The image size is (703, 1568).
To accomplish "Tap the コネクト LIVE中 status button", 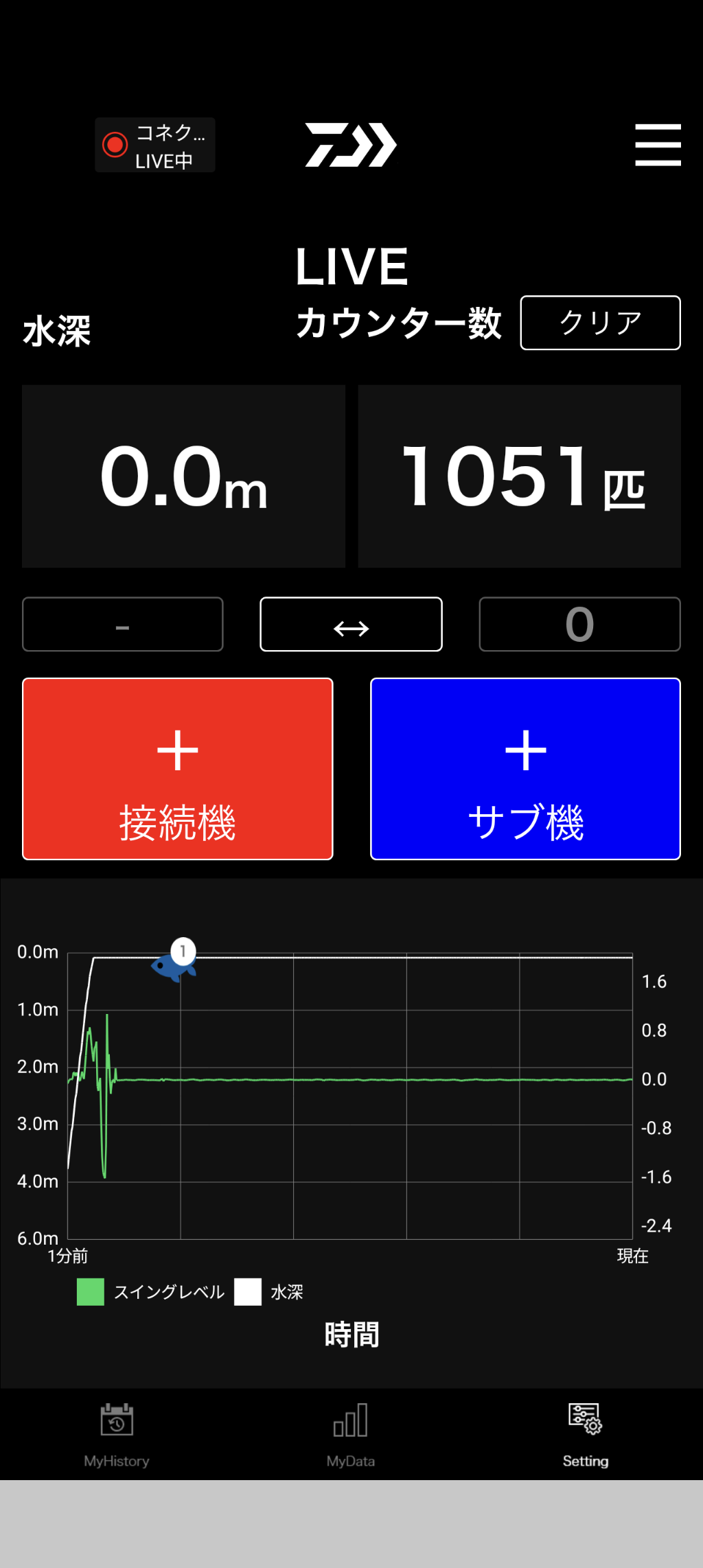I will 155,145.
